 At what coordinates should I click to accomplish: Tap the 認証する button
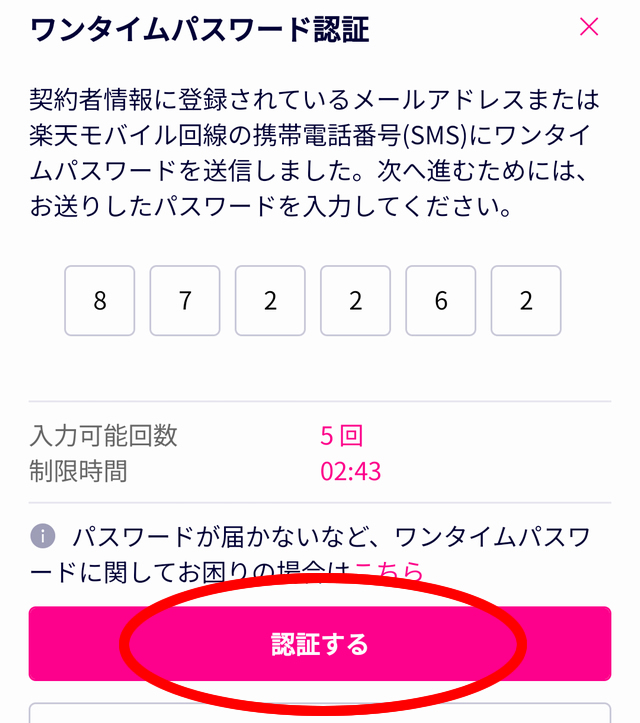320,644
